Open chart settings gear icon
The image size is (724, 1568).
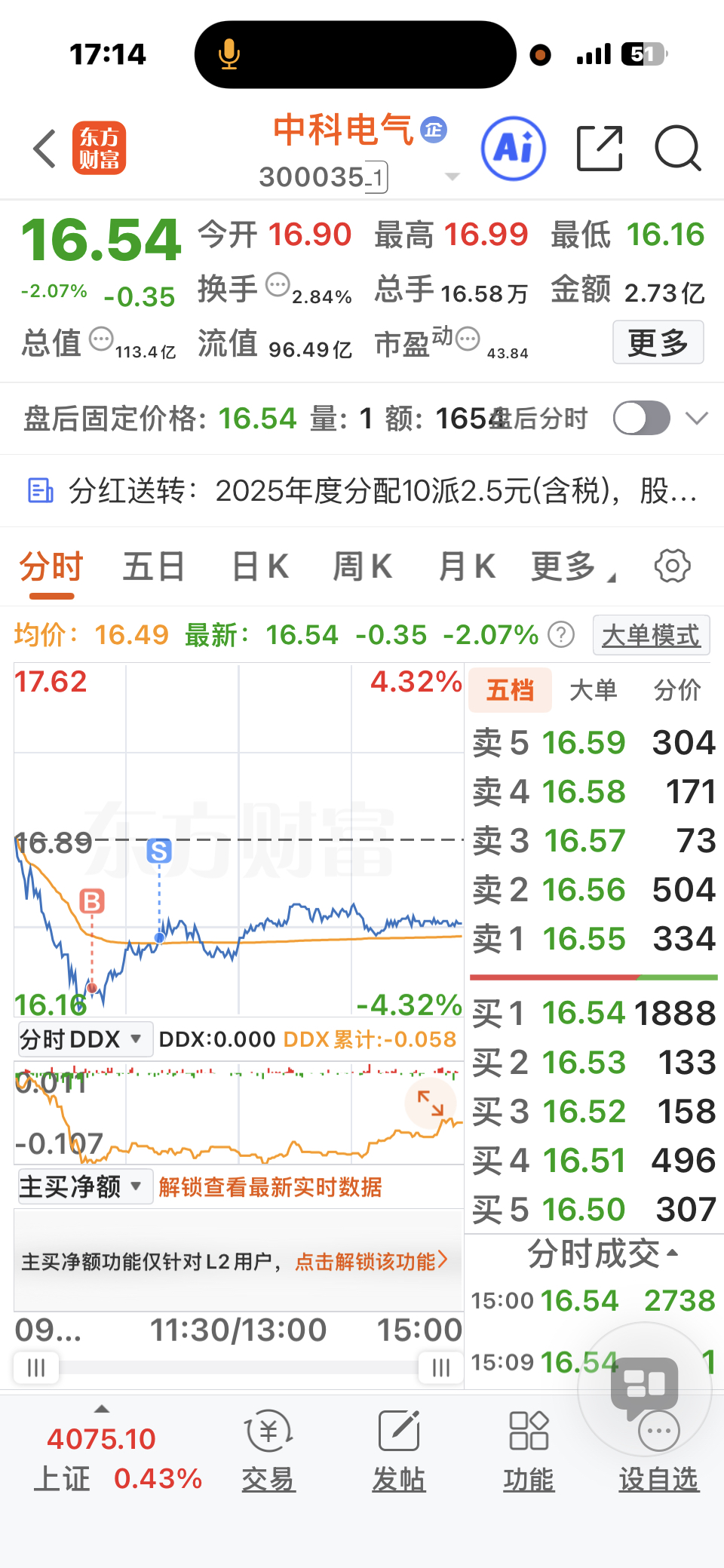pyautogui.click(x=672, y=566)
